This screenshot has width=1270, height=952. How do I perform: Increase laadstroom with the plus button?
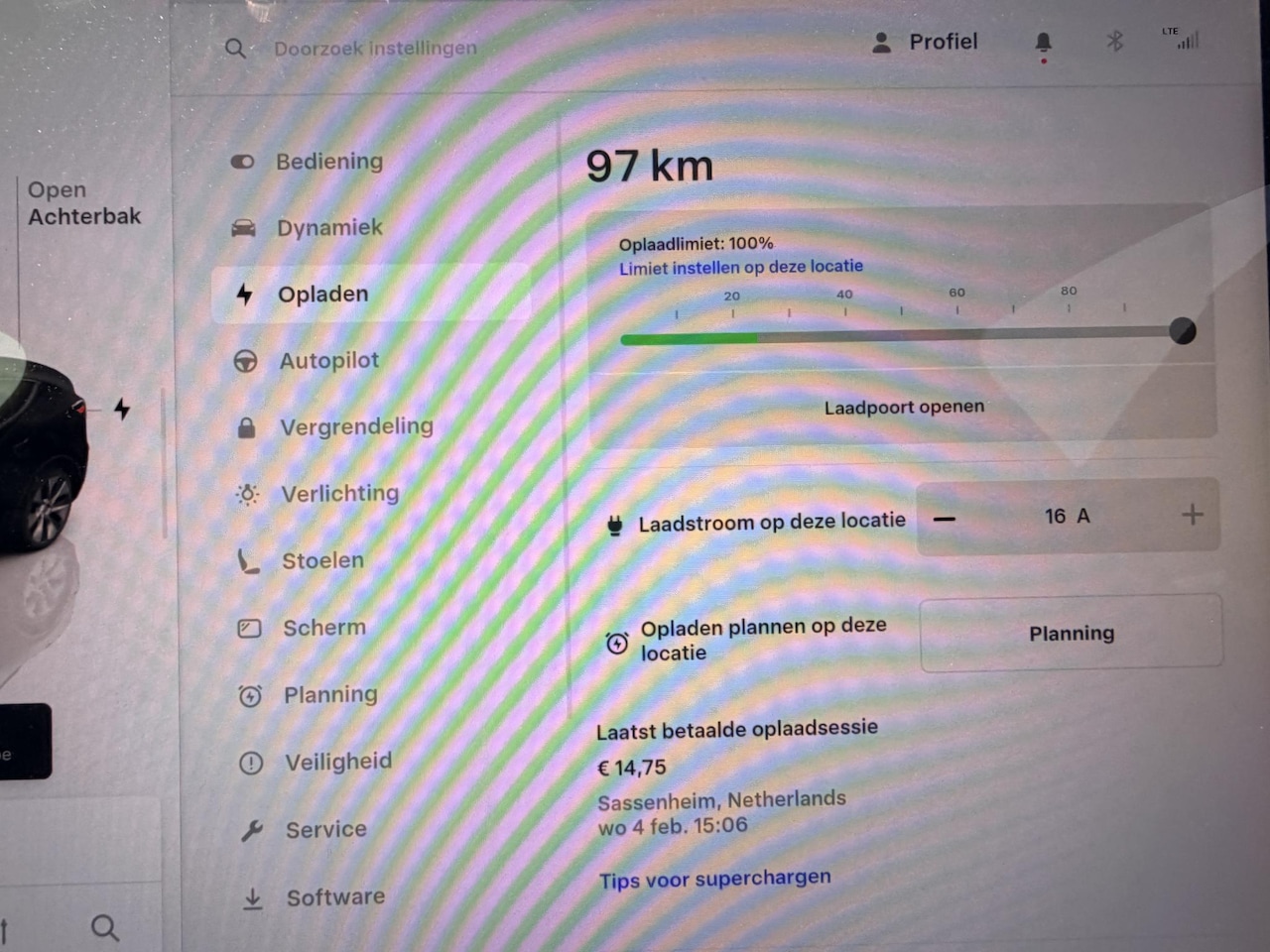(1192, 515)
